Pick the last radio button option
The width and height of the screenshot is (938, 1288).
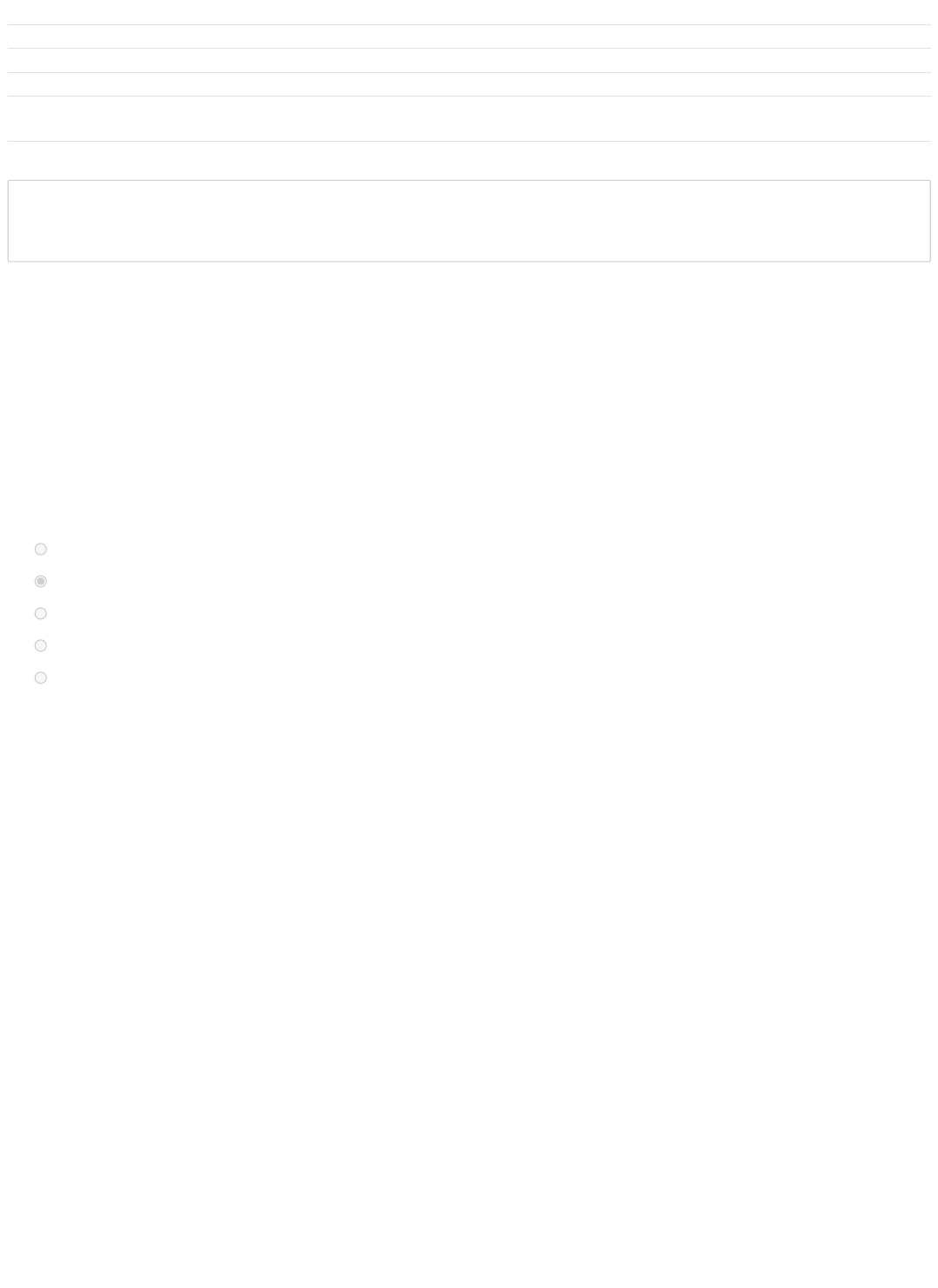click(x=40, y=677)
